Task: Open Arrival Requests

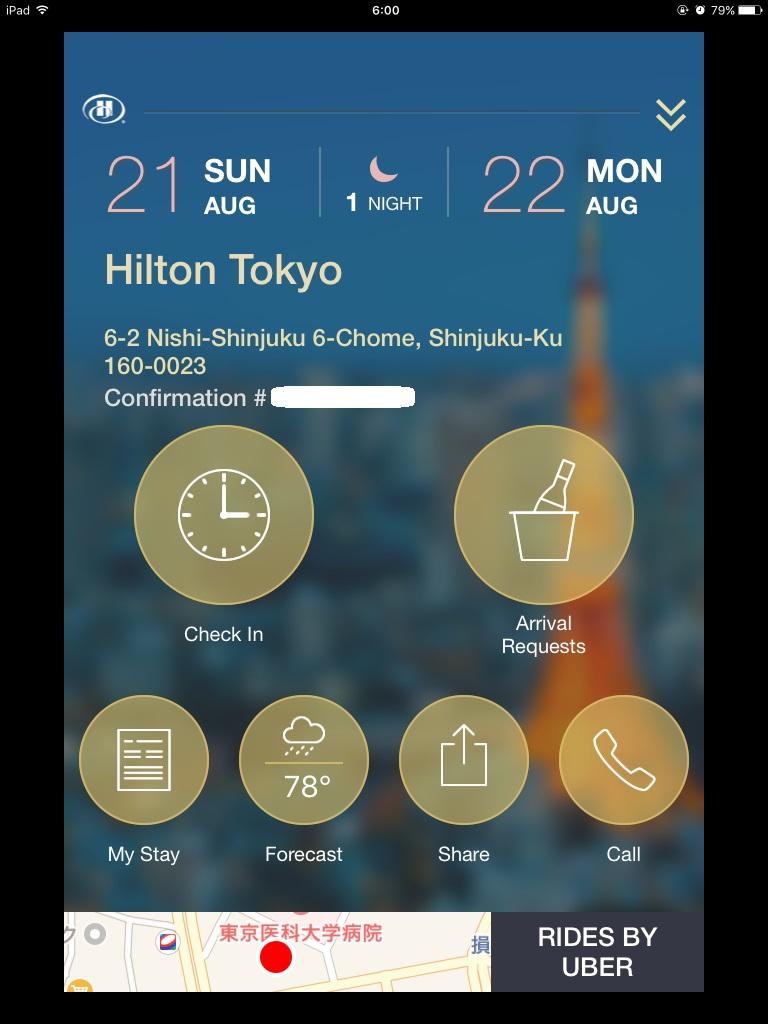Action: (x=543, y=515)
